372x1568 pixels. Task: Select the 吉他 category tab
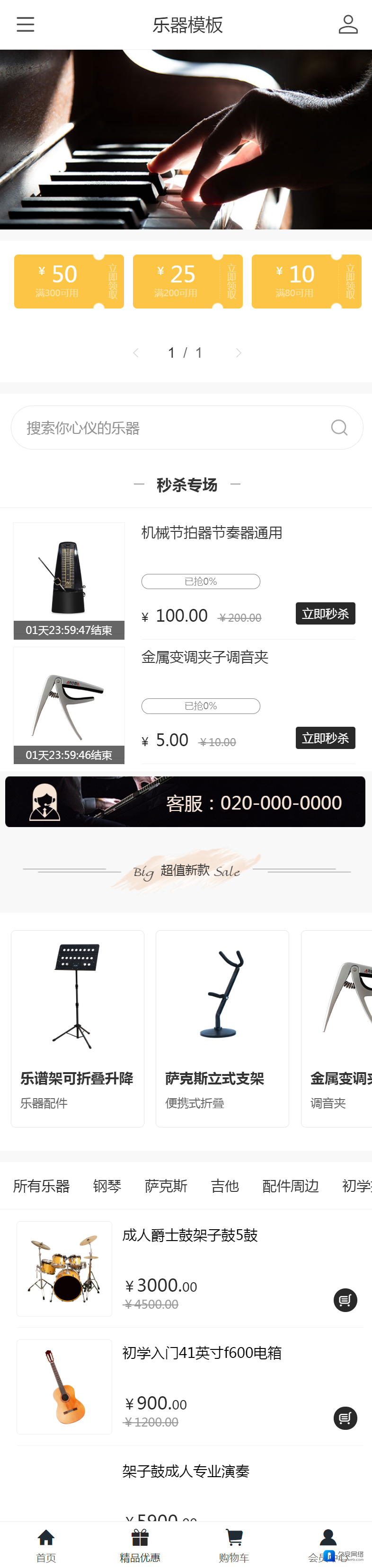coord(225,1185)
